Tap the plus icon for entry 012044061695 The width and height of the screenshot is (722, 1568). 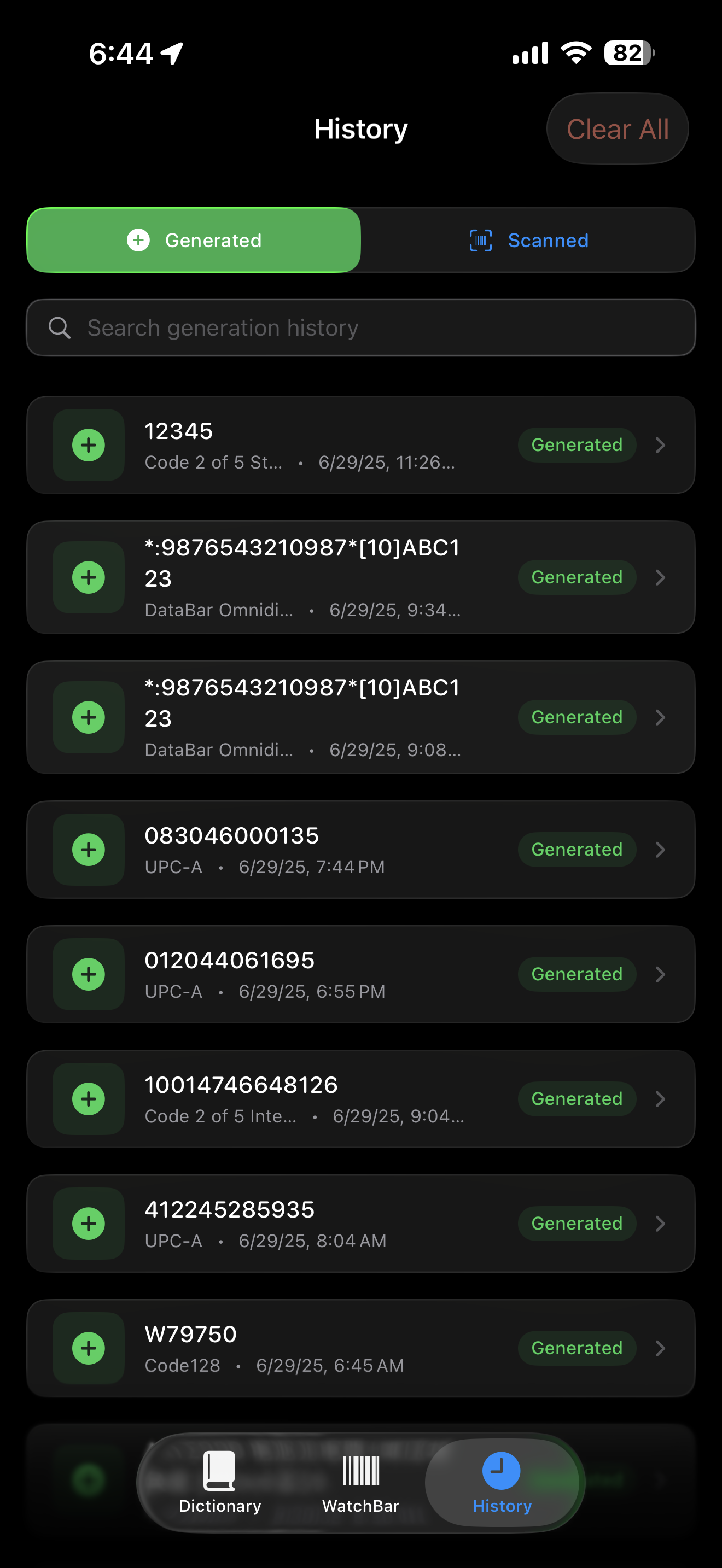[88, 974]
